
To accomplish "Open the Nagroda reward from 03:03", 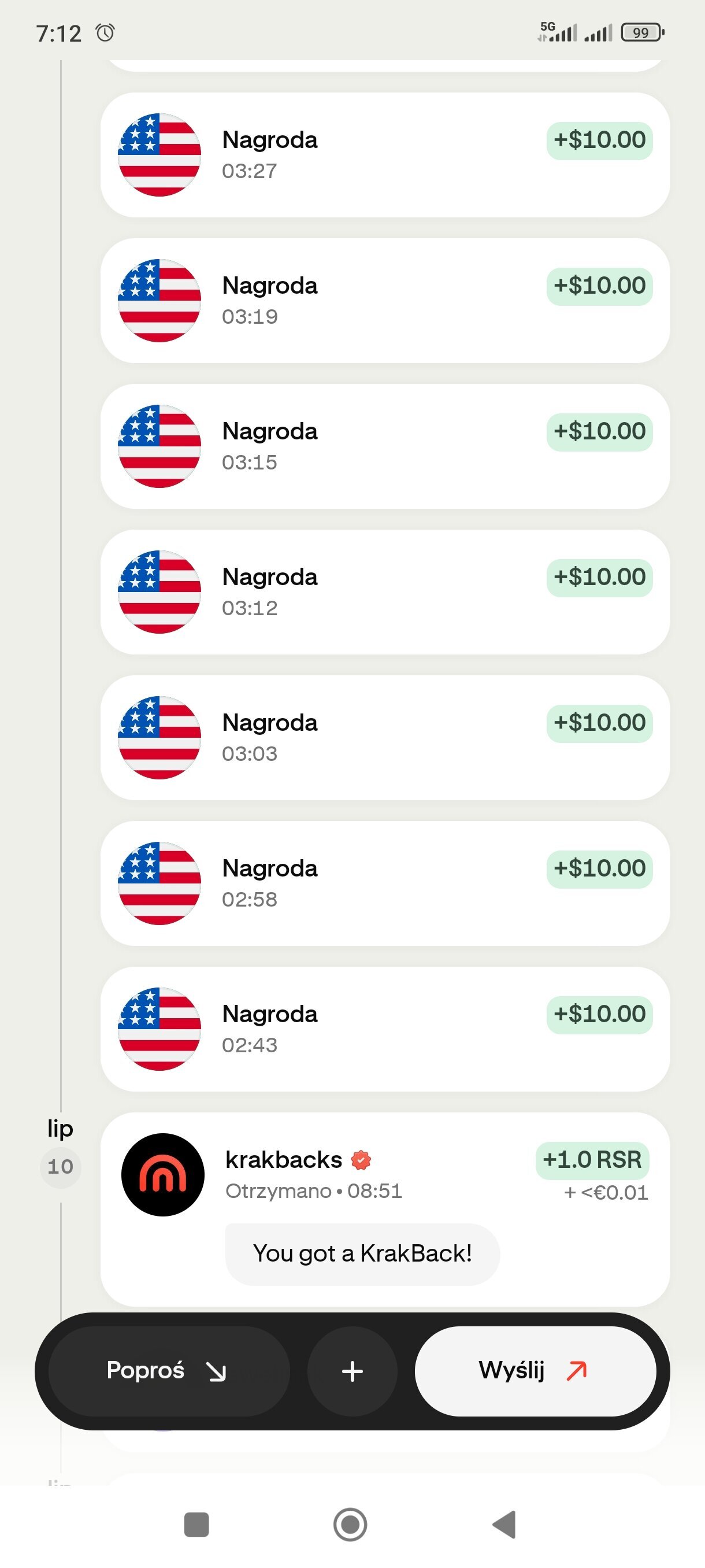I will click(385, 737).
